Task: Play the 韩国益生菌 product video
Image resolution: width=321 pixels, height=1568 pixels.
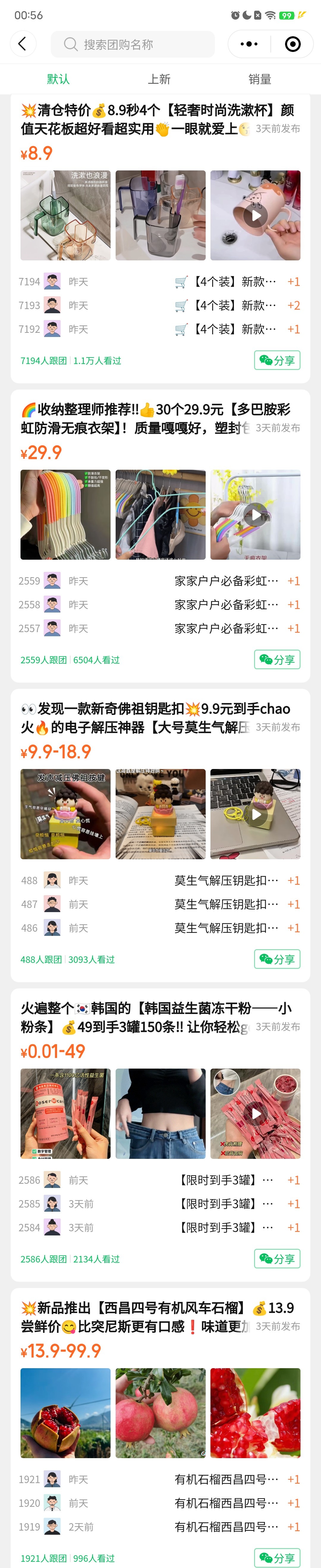Action: [x=255, y=1114]
